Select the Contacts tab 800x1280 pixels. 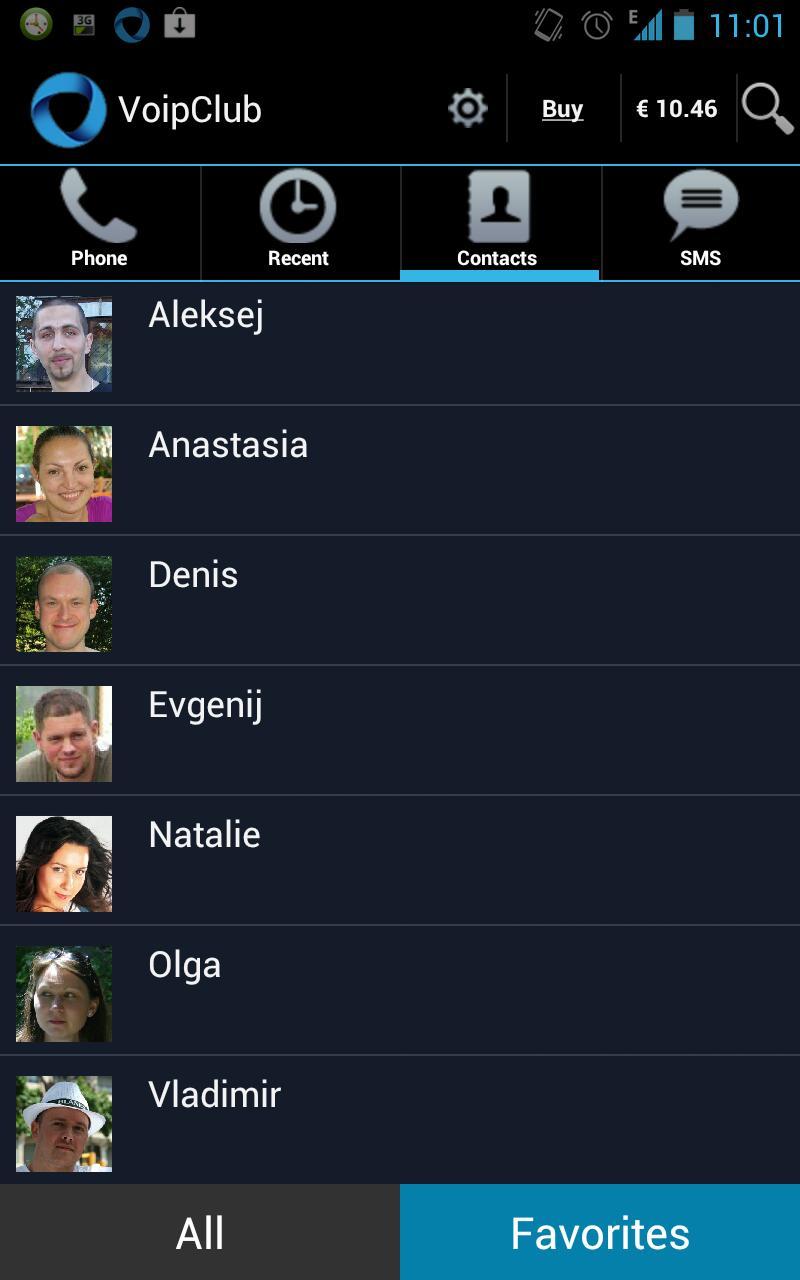497,222
